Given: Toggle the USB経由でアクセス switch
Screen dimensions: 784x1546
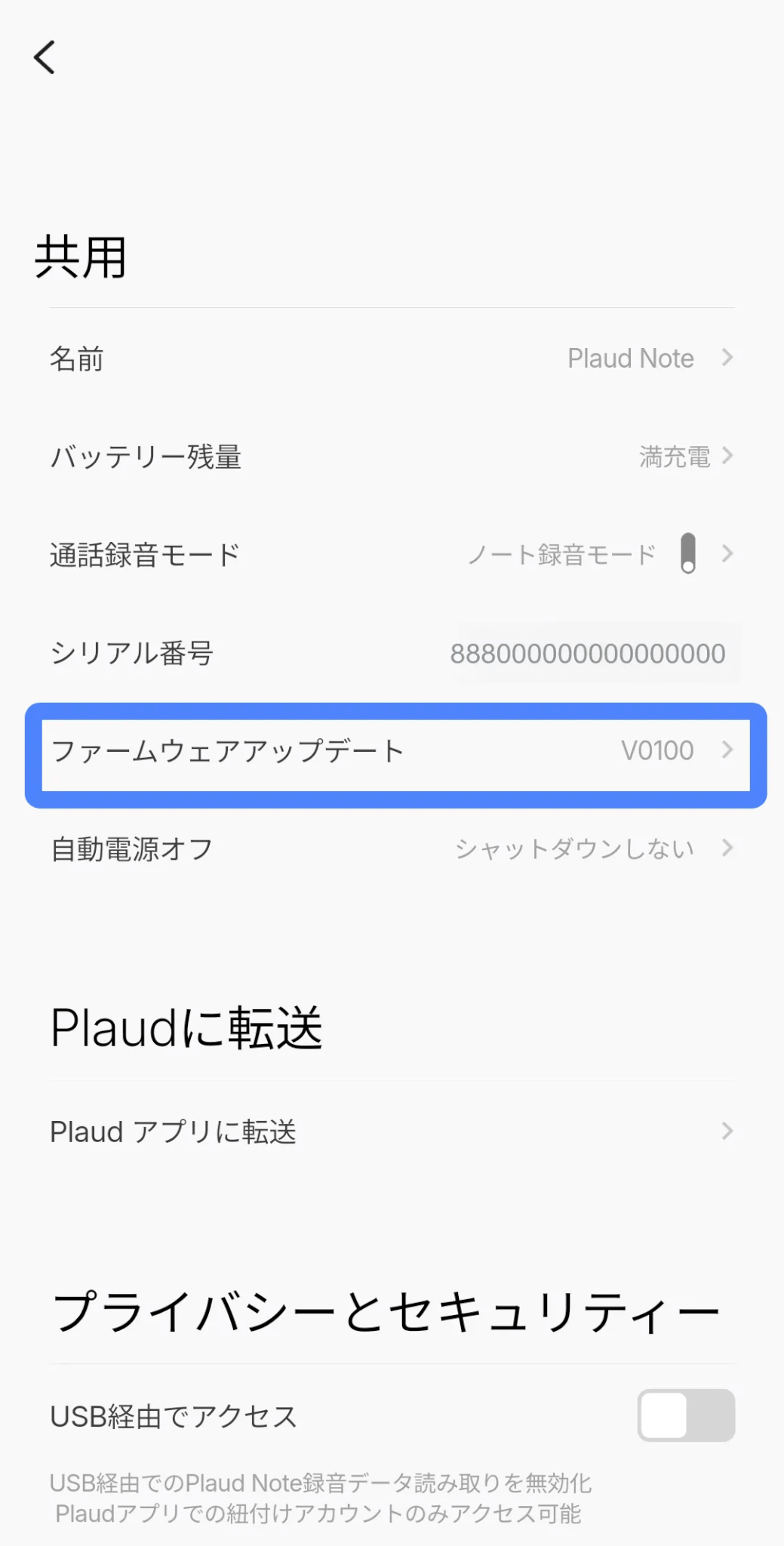Looking at the screenshot, I should point(685,1415).
